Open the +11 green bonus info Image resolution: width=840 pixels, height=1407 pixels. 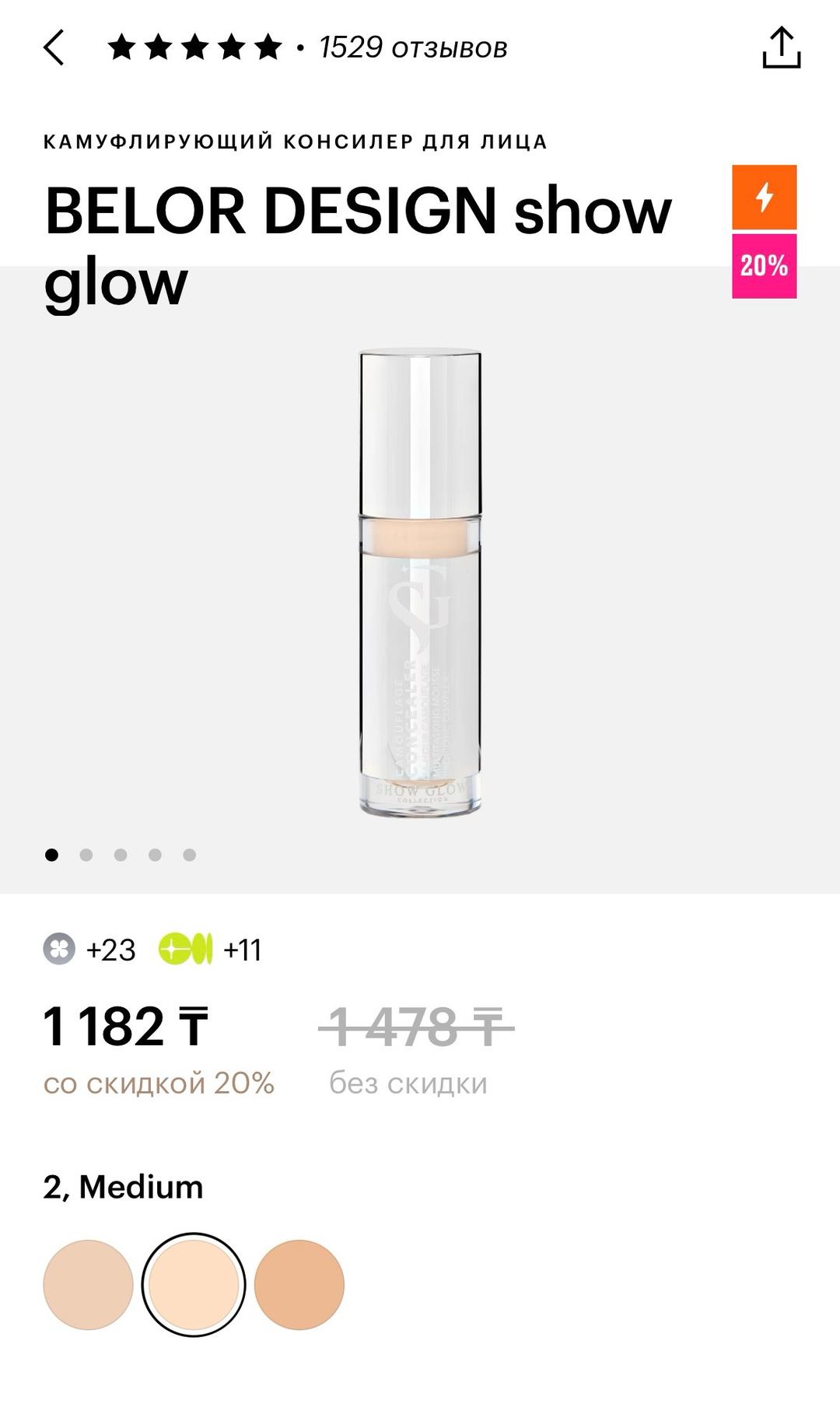[x=210, y=950]
